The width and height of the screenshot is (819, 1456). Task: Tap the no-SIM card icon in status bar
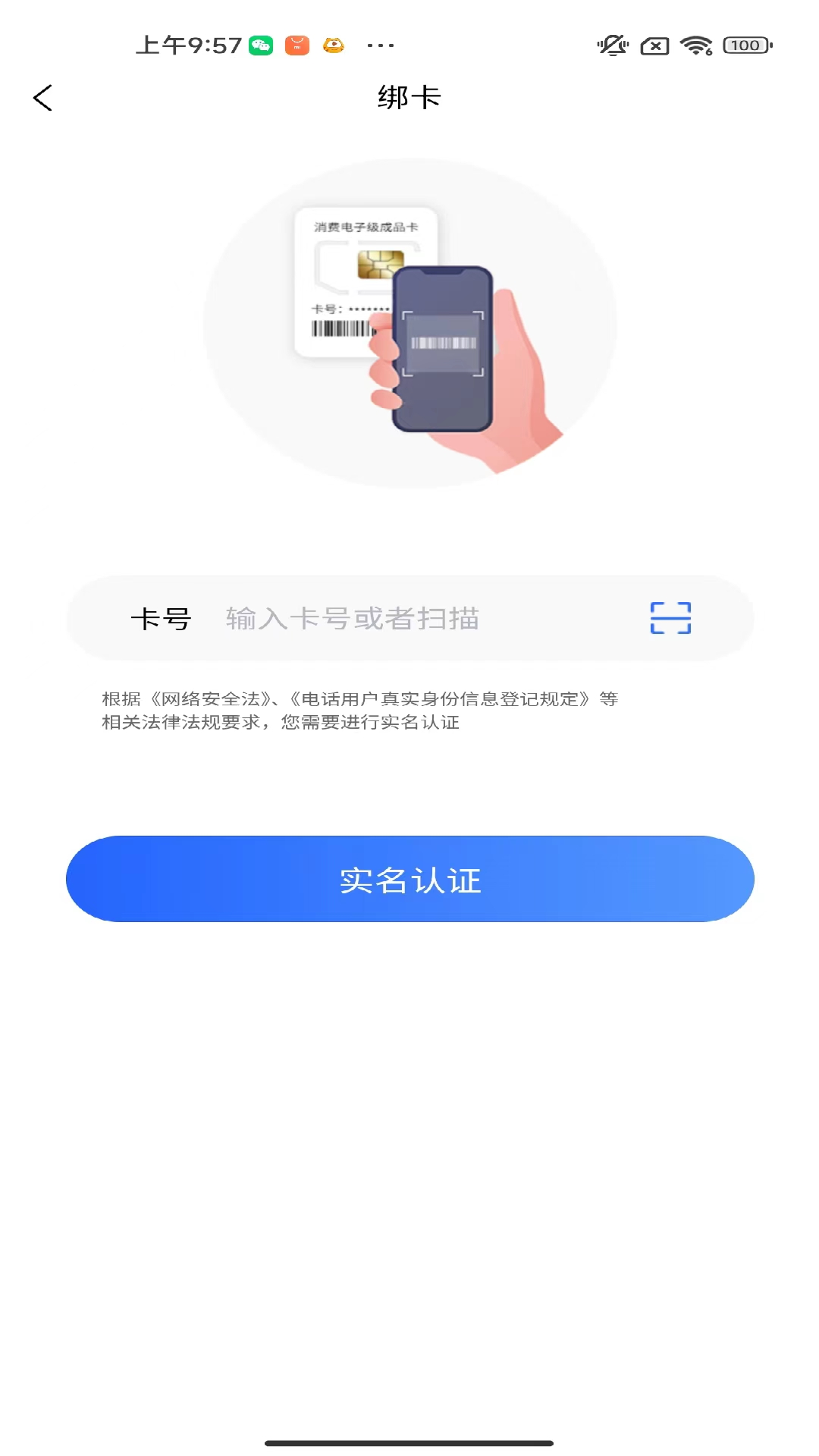click(x=654, y=45)
